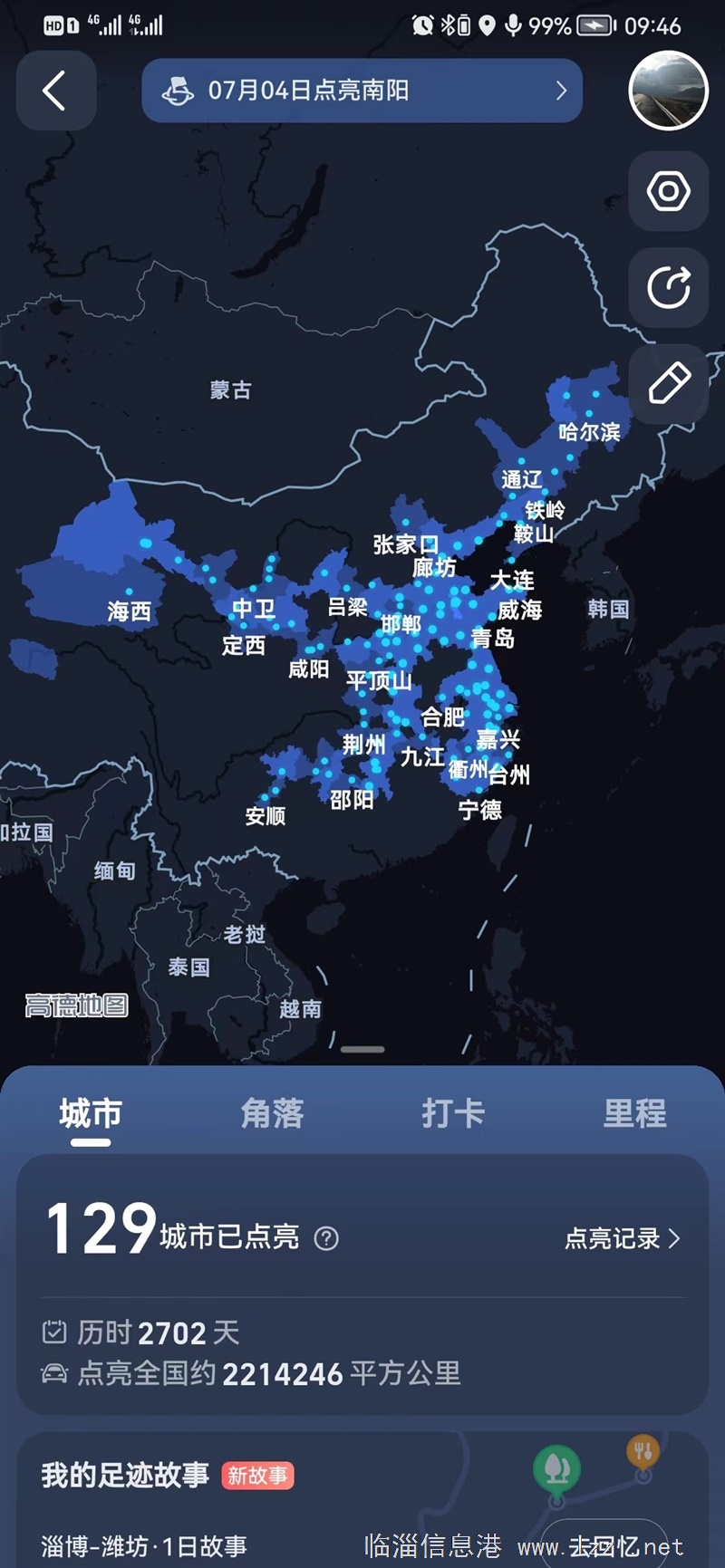Share the footprint map
The image size is (725, 1568).
[669, 288]
